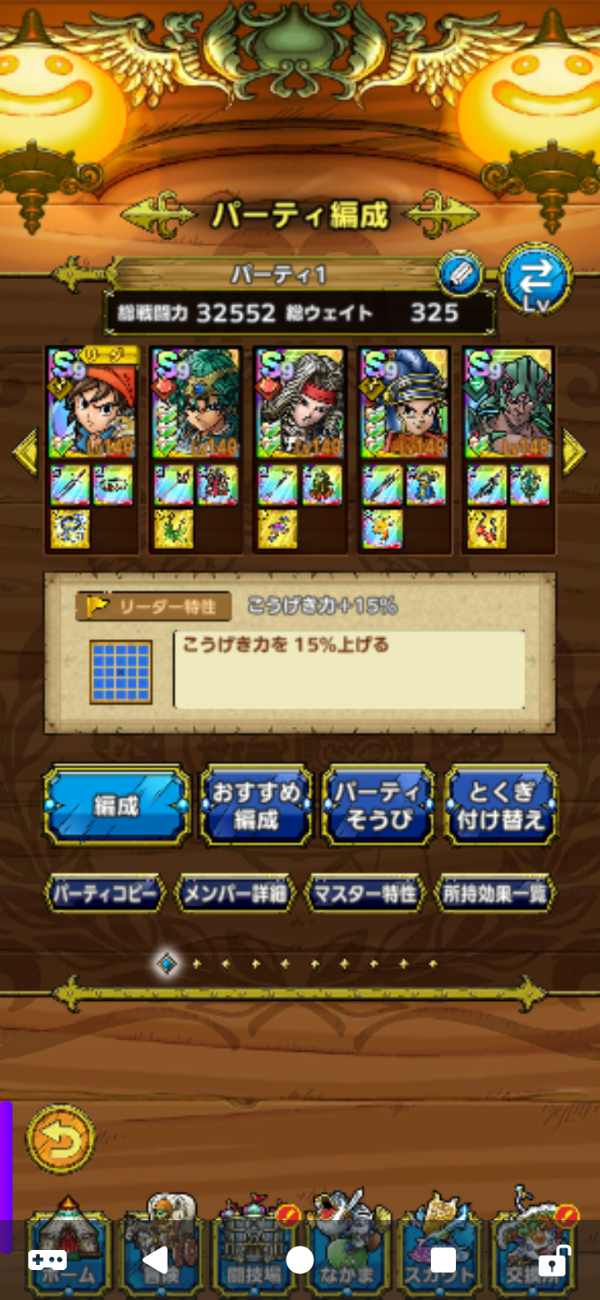
Task: Toggle the Lv display switch button
Action: (536, 278)
